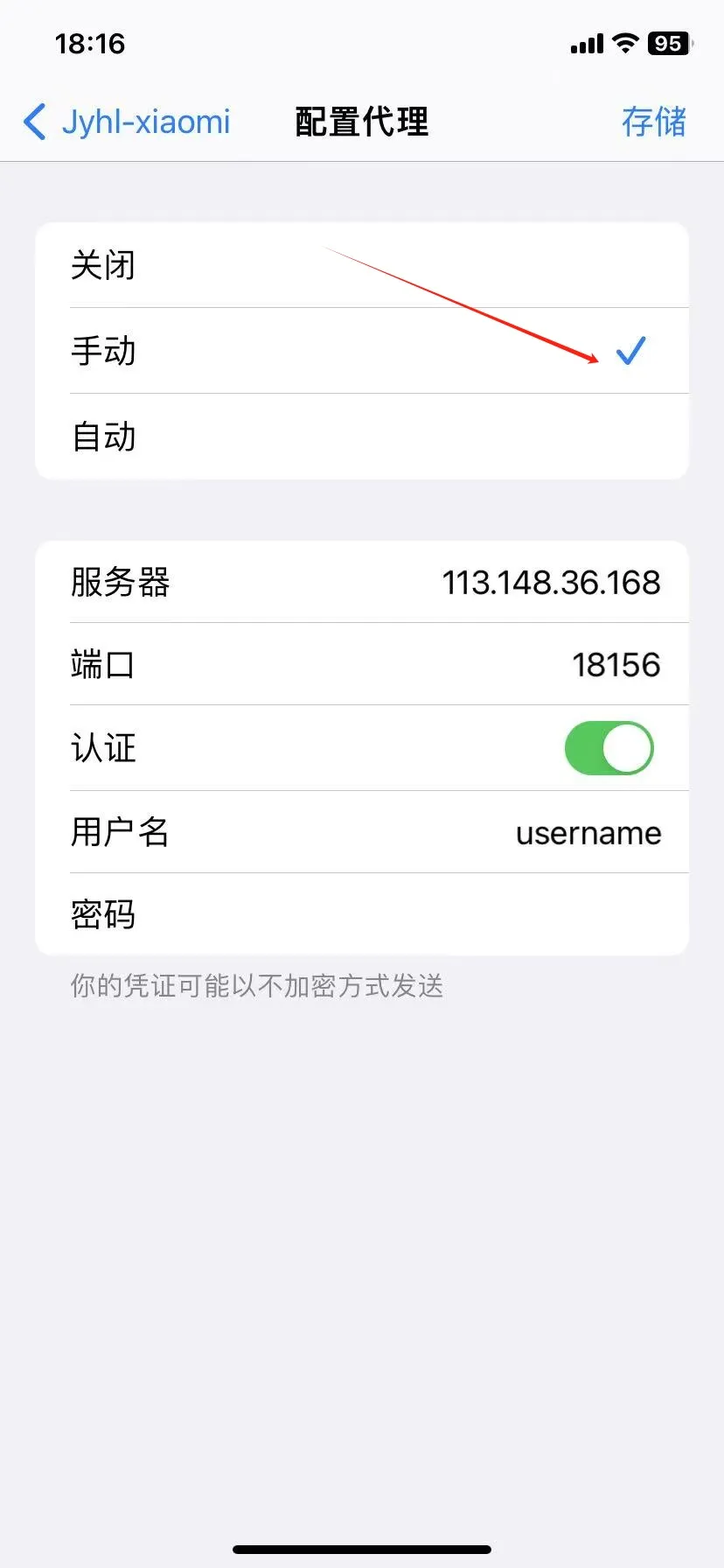Screen dimensions: 724x1568
Task: Edit the 服务器 address 113.148.36.168
Action: point(551,583)
